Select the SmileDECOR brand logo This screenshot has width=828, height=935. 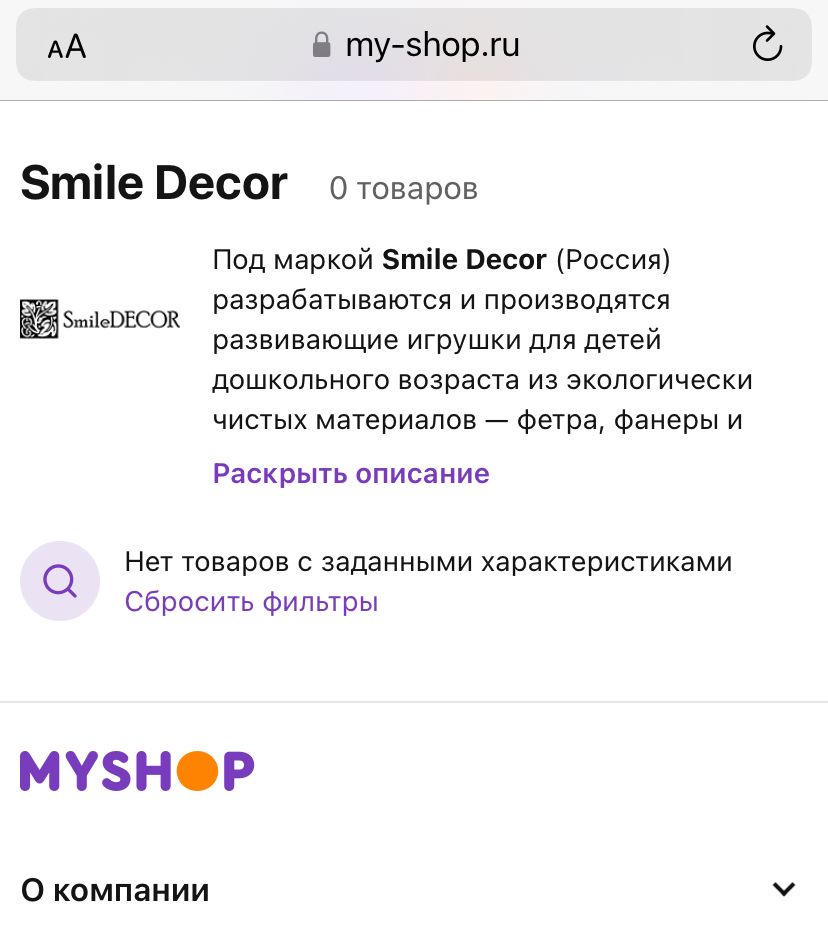point(100,316)
